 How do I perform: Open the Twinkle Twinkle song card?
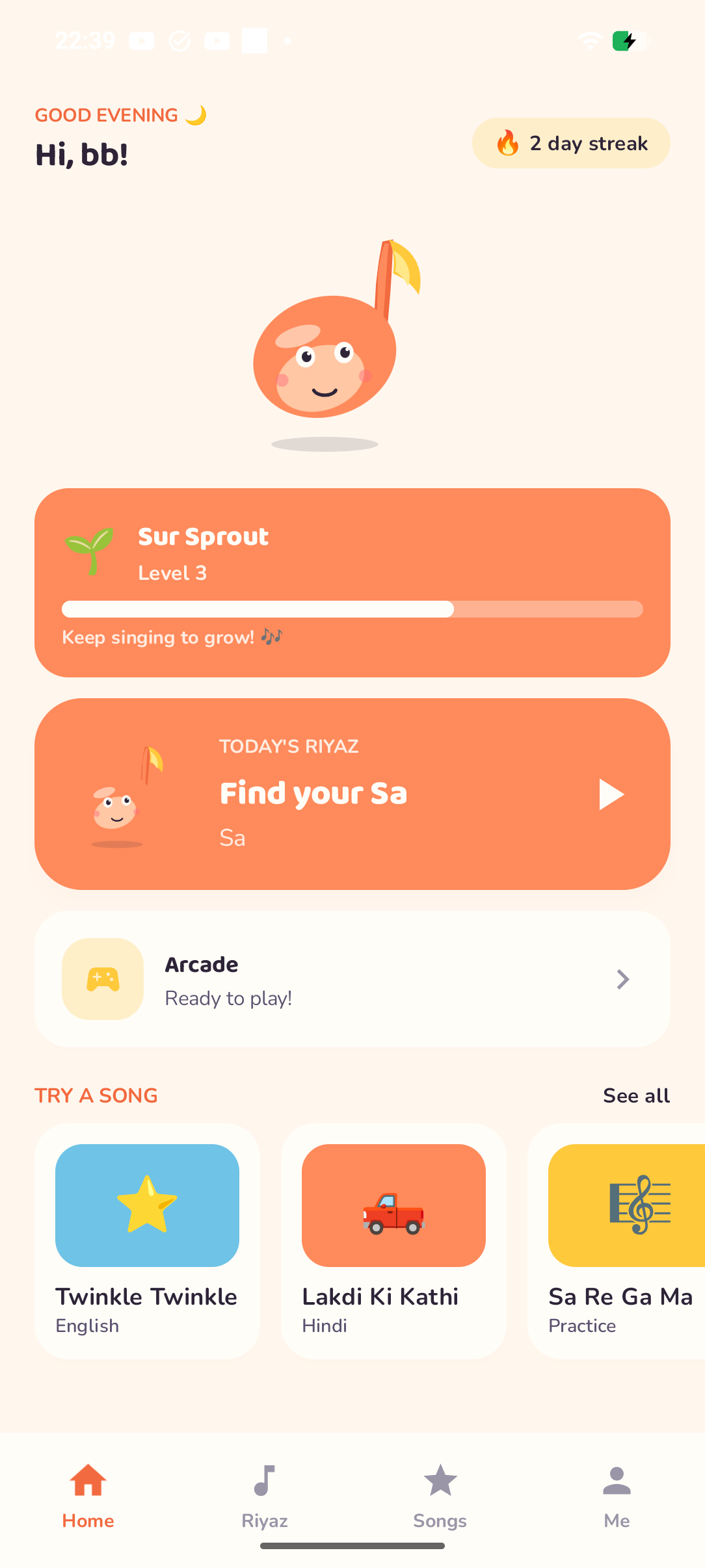[x=147, y=1241]
